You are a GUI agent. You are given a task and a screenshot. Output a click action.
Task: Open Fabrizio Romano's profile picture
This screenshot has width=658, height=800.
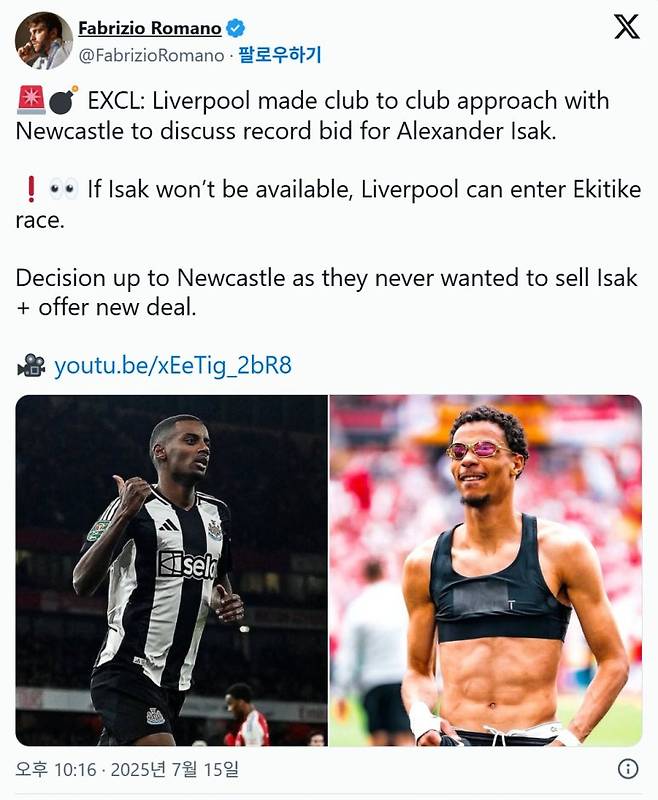pyautogui.click(x=42, y=41)
